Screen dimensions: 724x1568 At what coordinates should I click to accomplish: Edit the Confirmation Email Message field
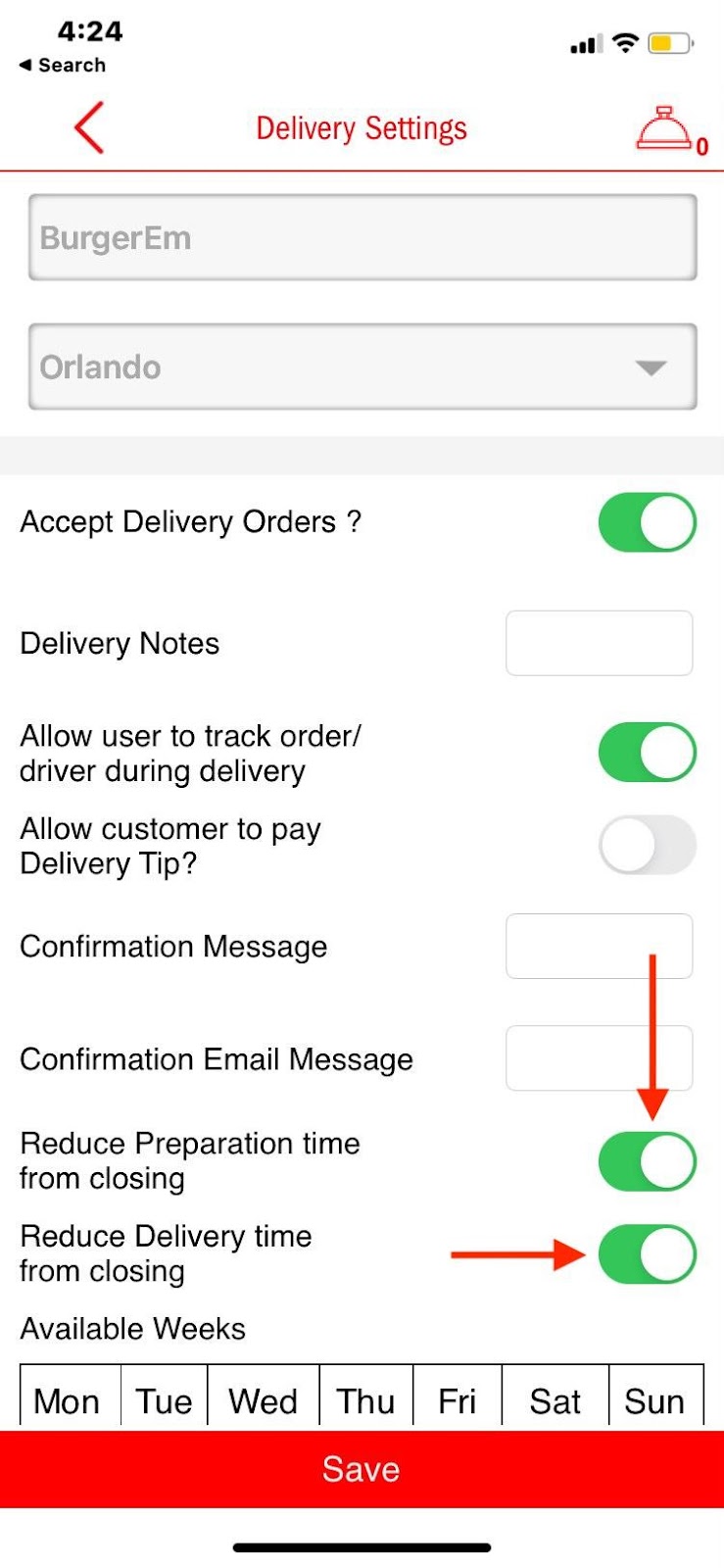tap(599, 1058)
